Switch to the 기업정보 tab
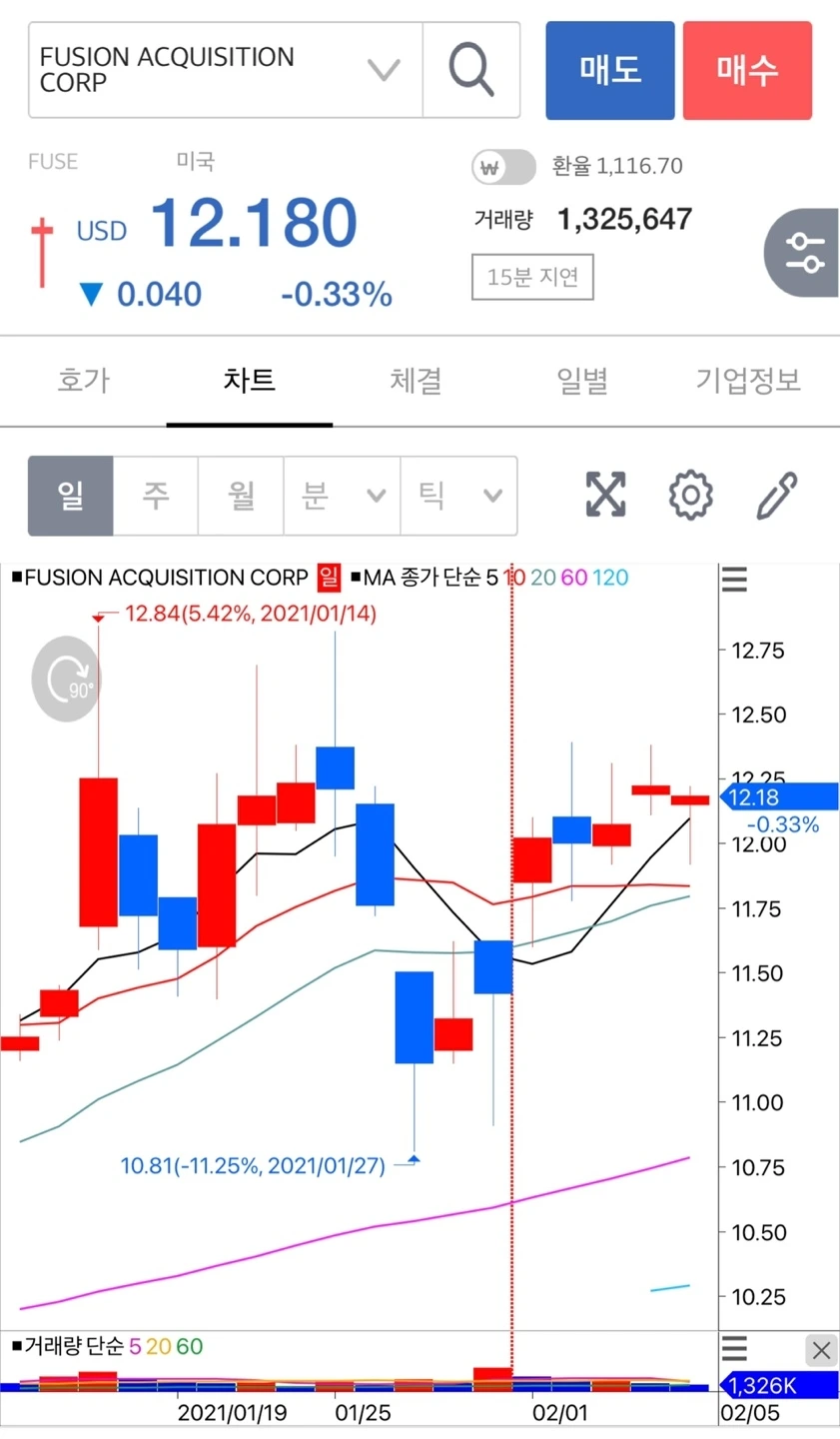 748,380
